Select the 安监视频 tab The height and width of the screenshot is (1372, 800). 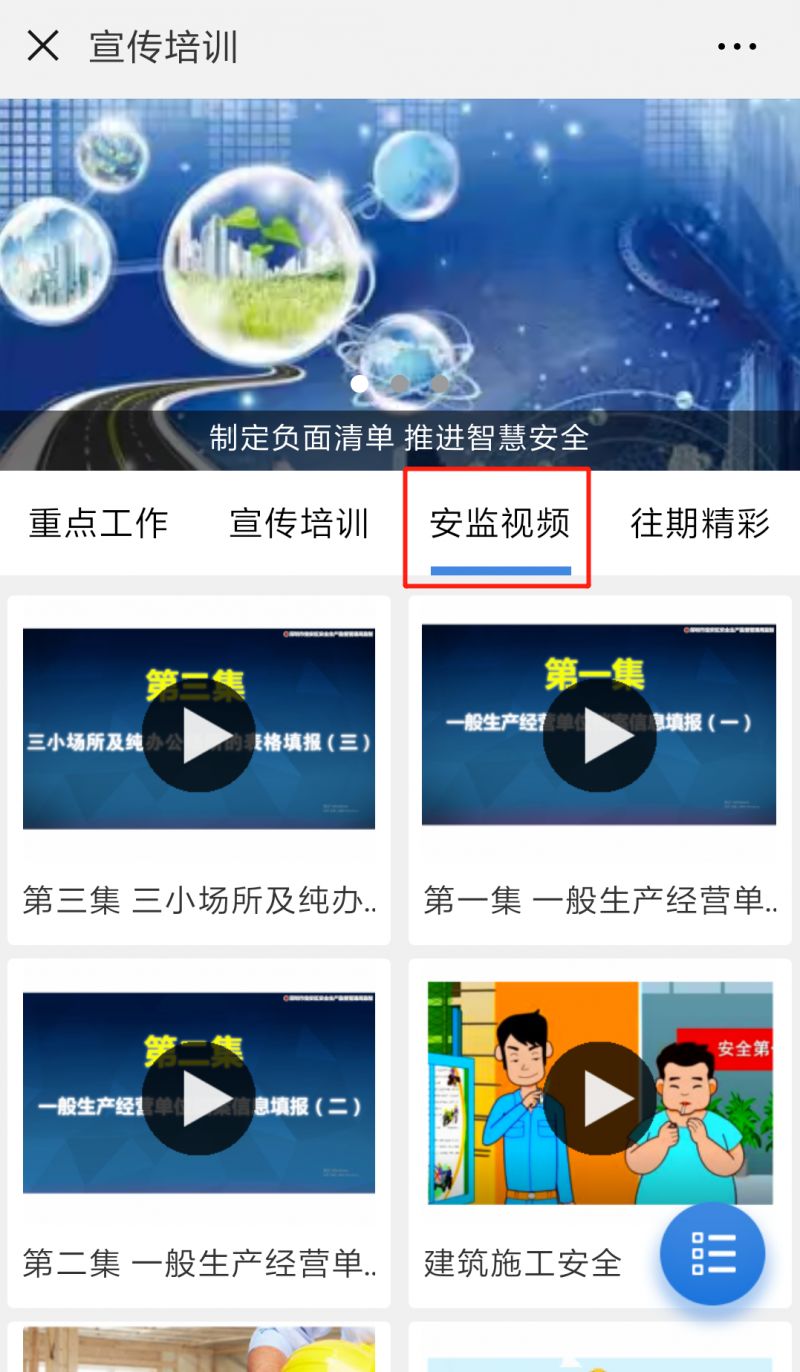click(x=499, y=523)
